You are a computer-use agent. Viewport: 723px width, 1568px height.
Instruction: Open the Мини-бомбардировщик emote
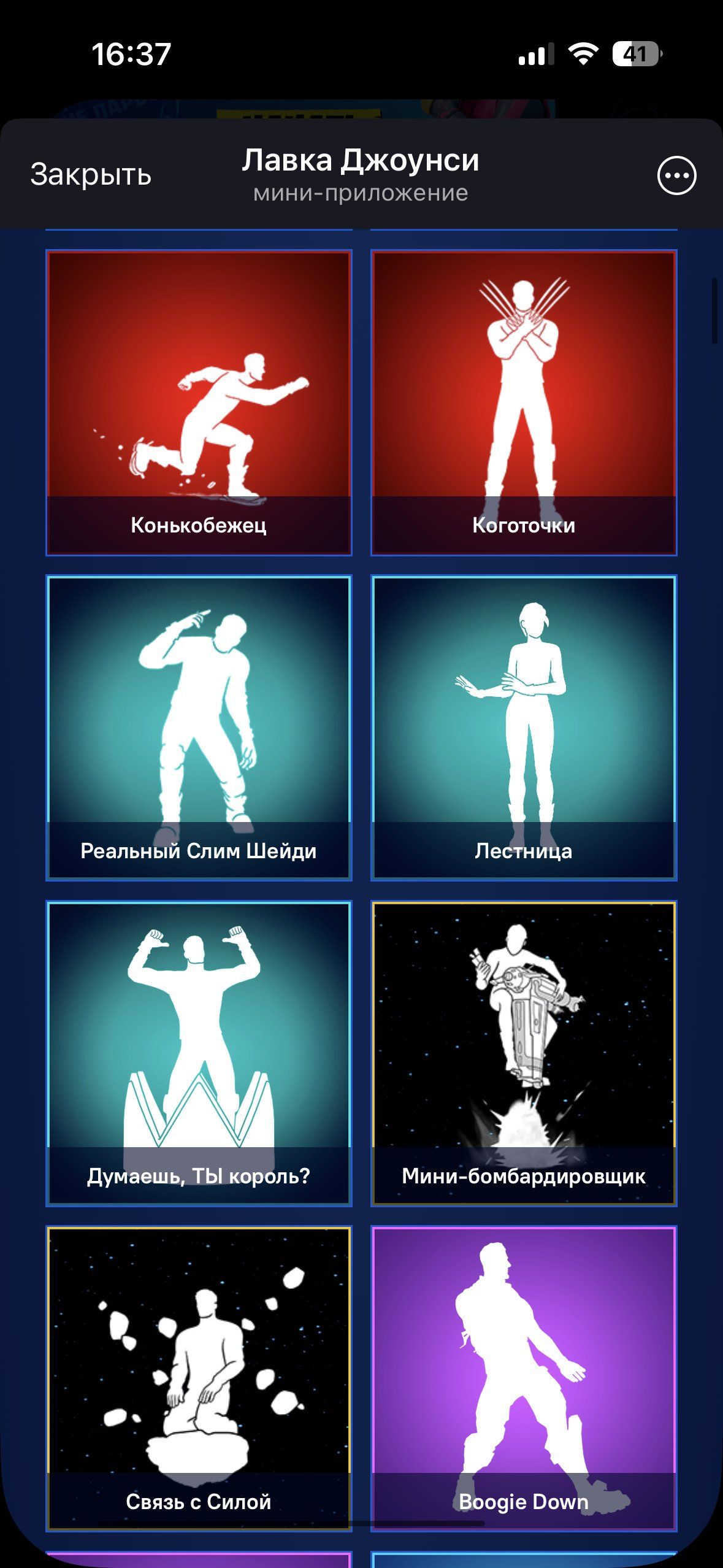click(x=524, y=1053)
